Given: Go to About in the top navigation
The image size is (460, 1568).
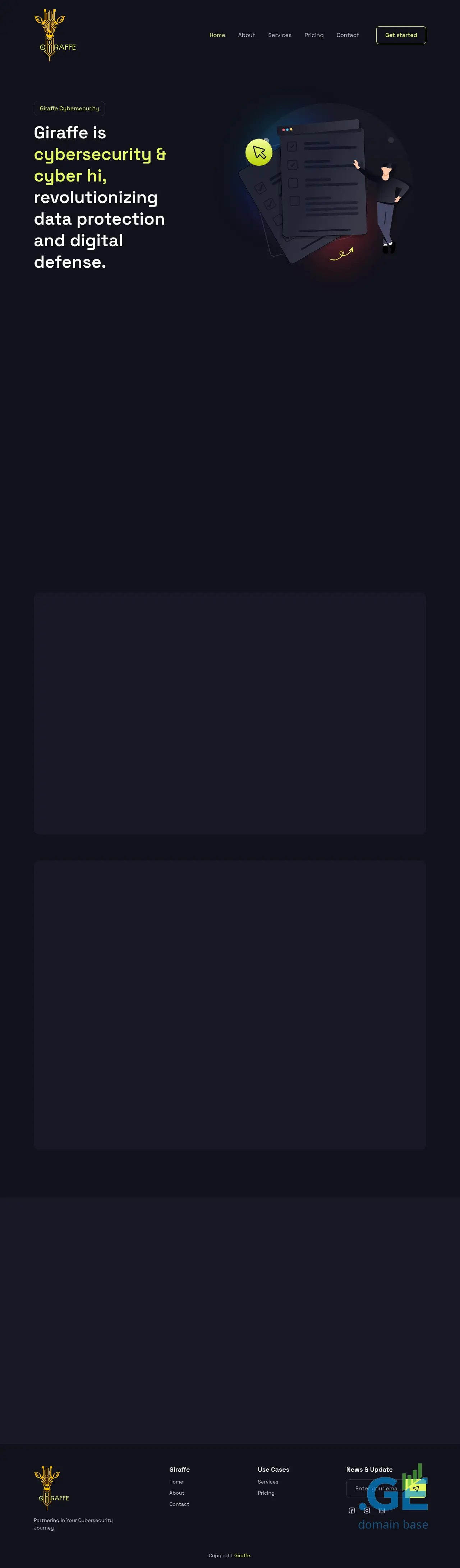Looking at the screenshot, I should point(247,35).
